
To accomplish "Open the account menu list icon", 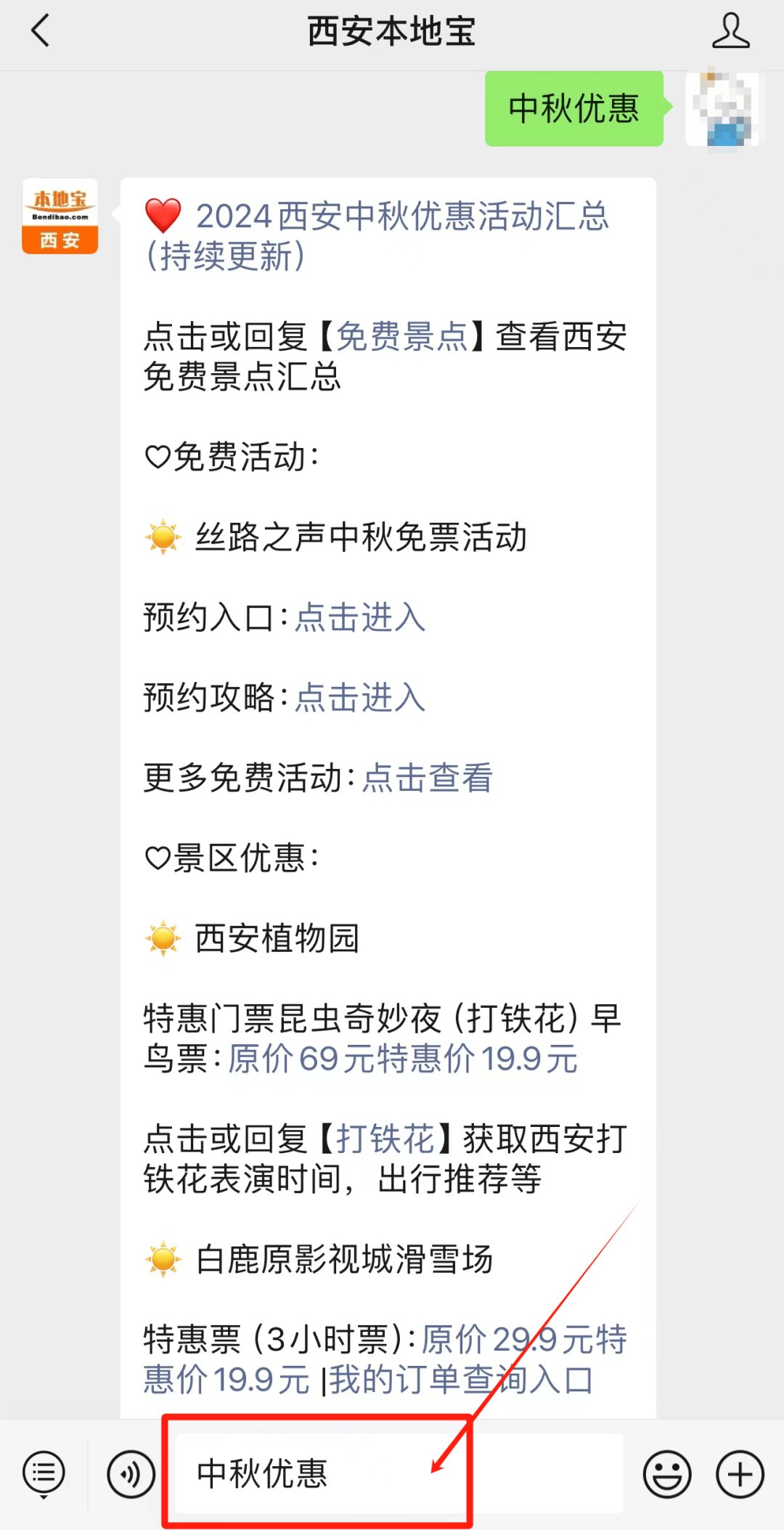I will [x=44, y=1474].
